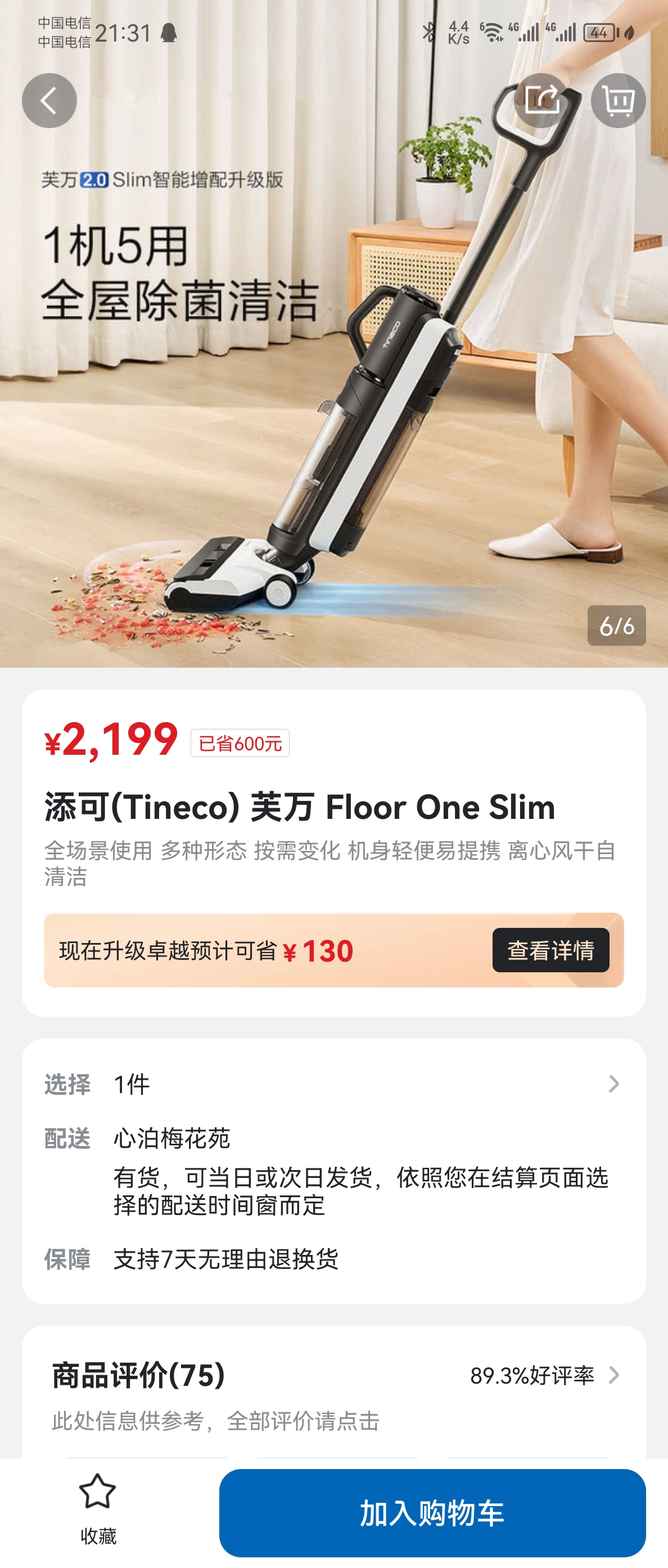This screenshot has height=1568, width=668.
Task: Tap 查看详情 for upgrade savings
Action: (x=550, y=950)
